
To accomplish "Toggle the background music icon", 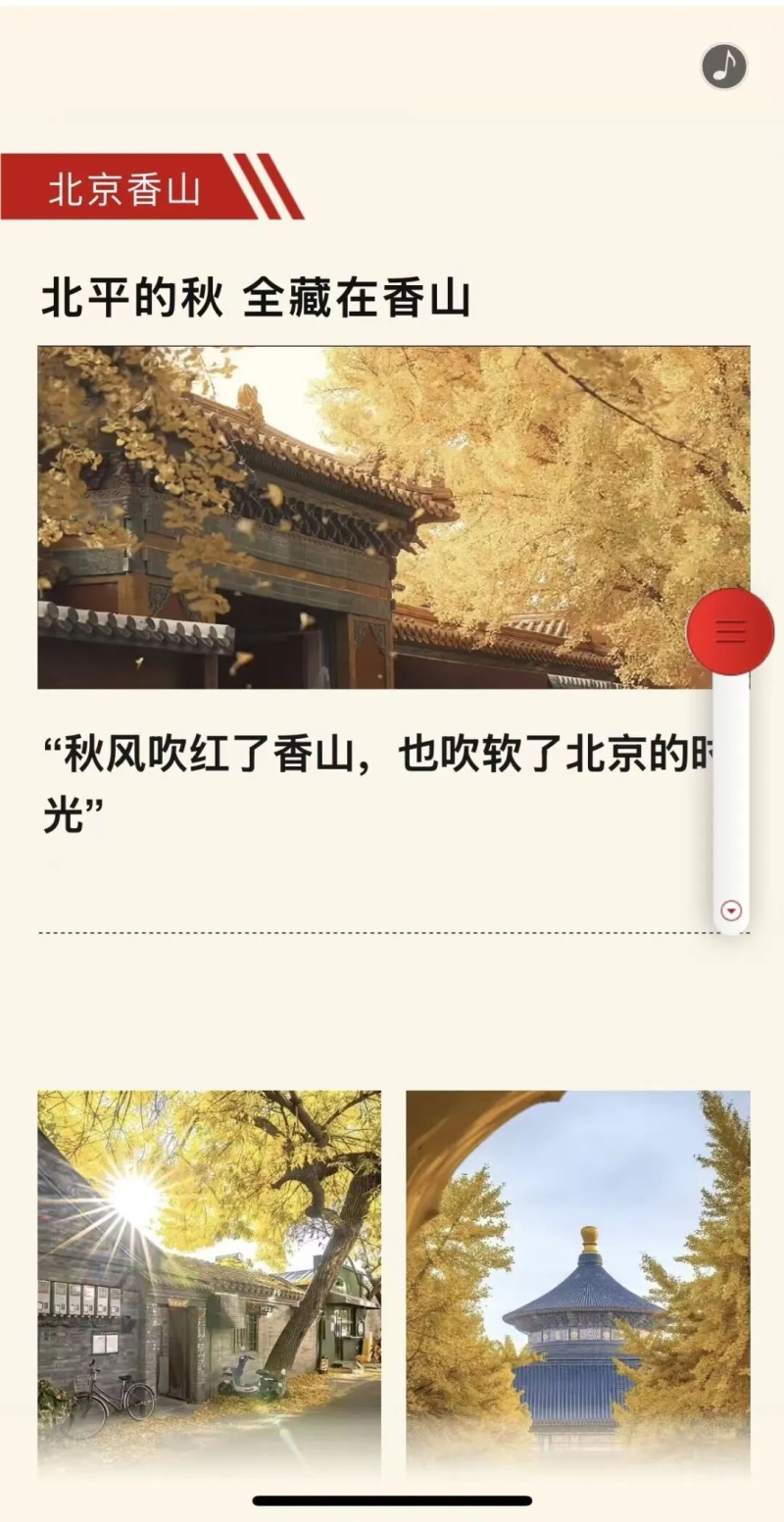I will (x=724, y=67).
